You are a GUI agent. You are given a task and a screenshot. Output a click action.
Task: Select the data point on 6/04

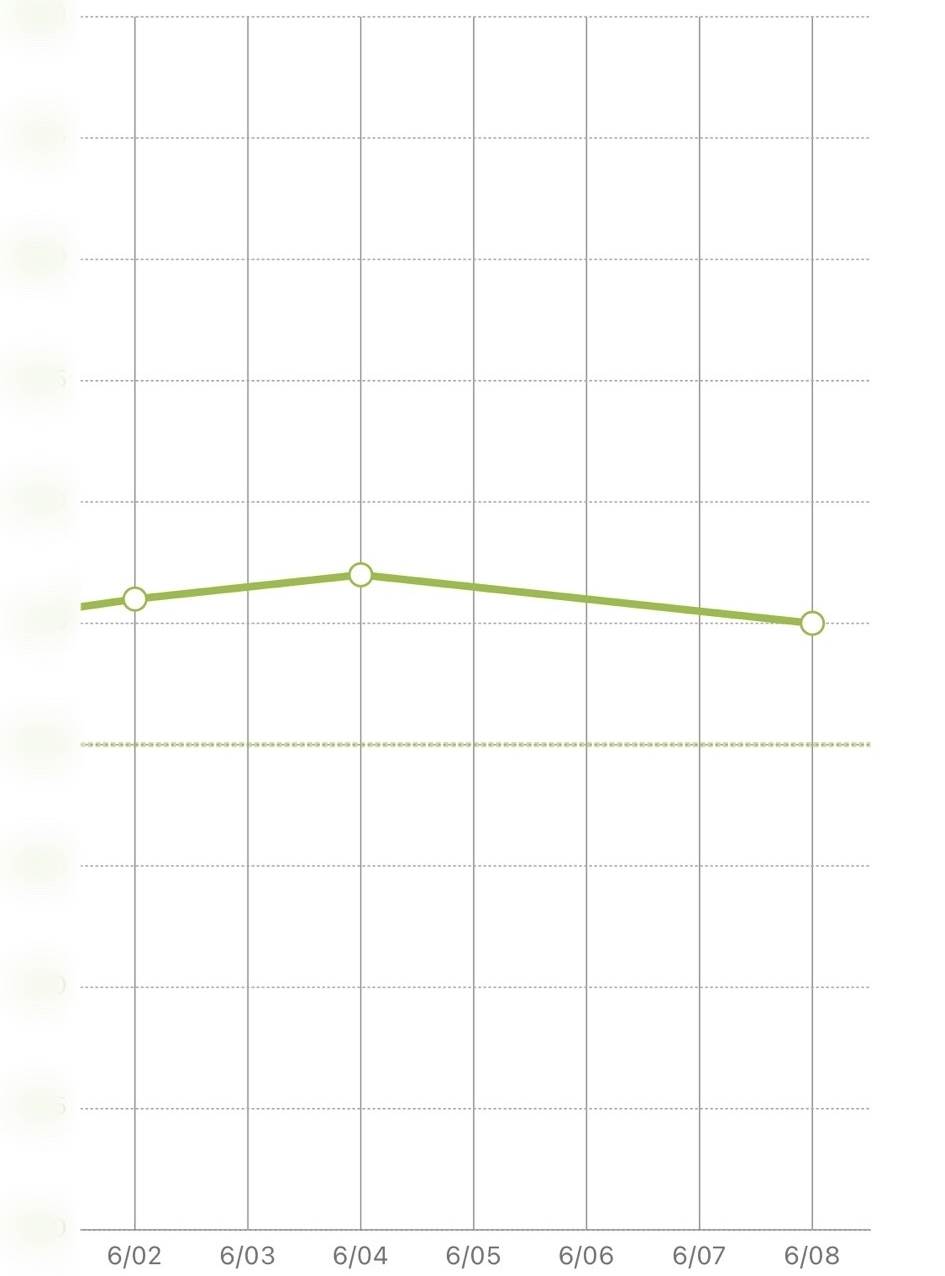361,575
